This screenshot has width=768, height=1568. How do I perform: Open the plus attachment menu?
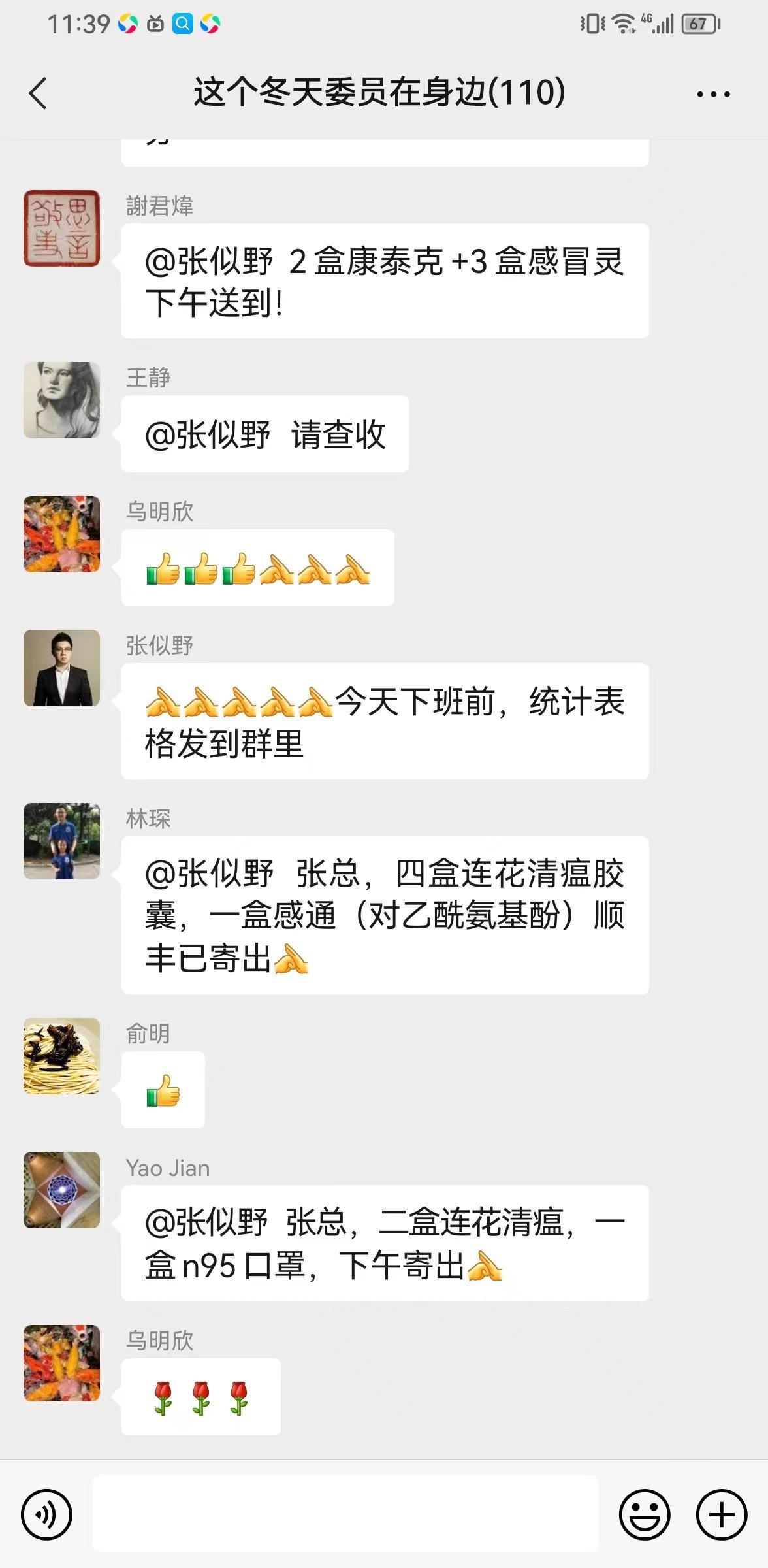(x=721, y=1514)
